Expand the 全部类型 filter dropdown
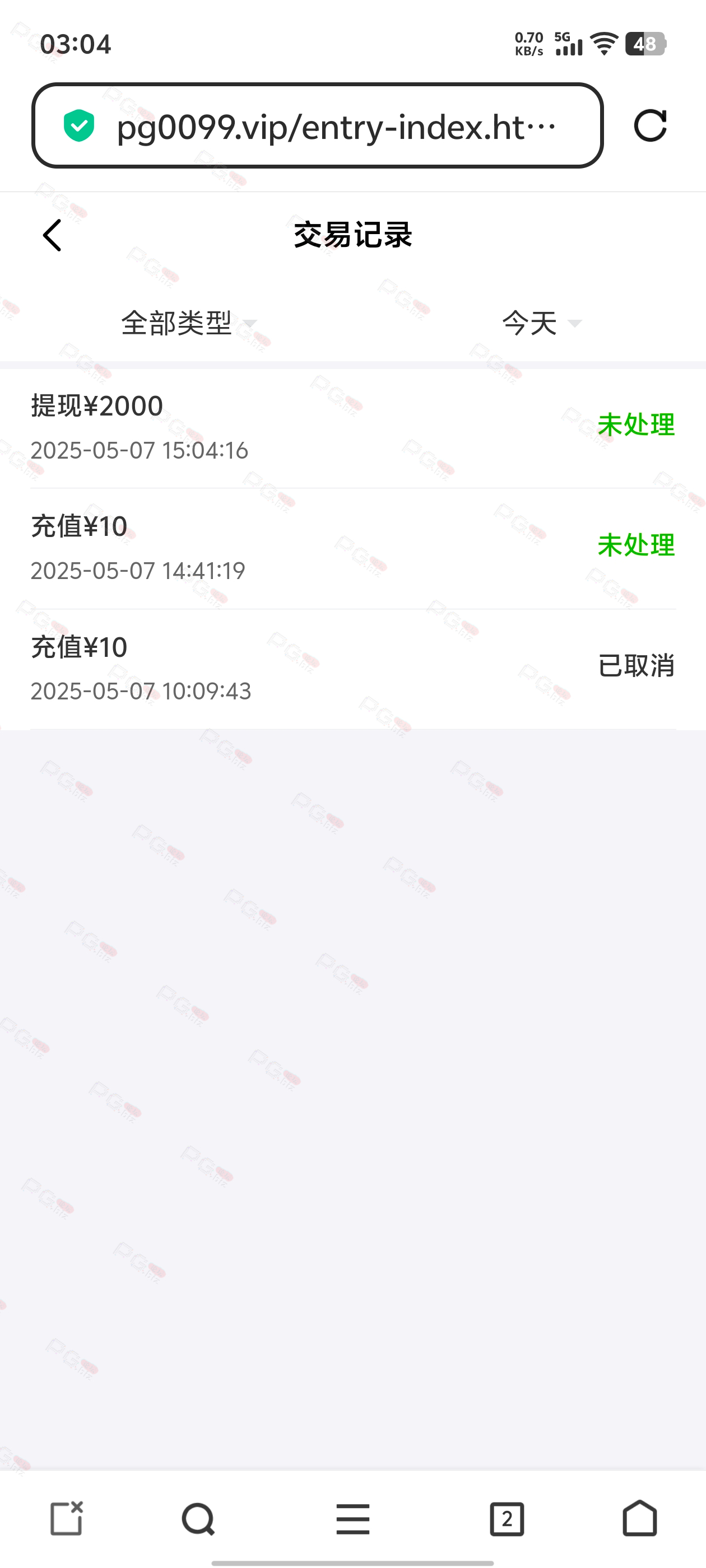 point(189,323)
